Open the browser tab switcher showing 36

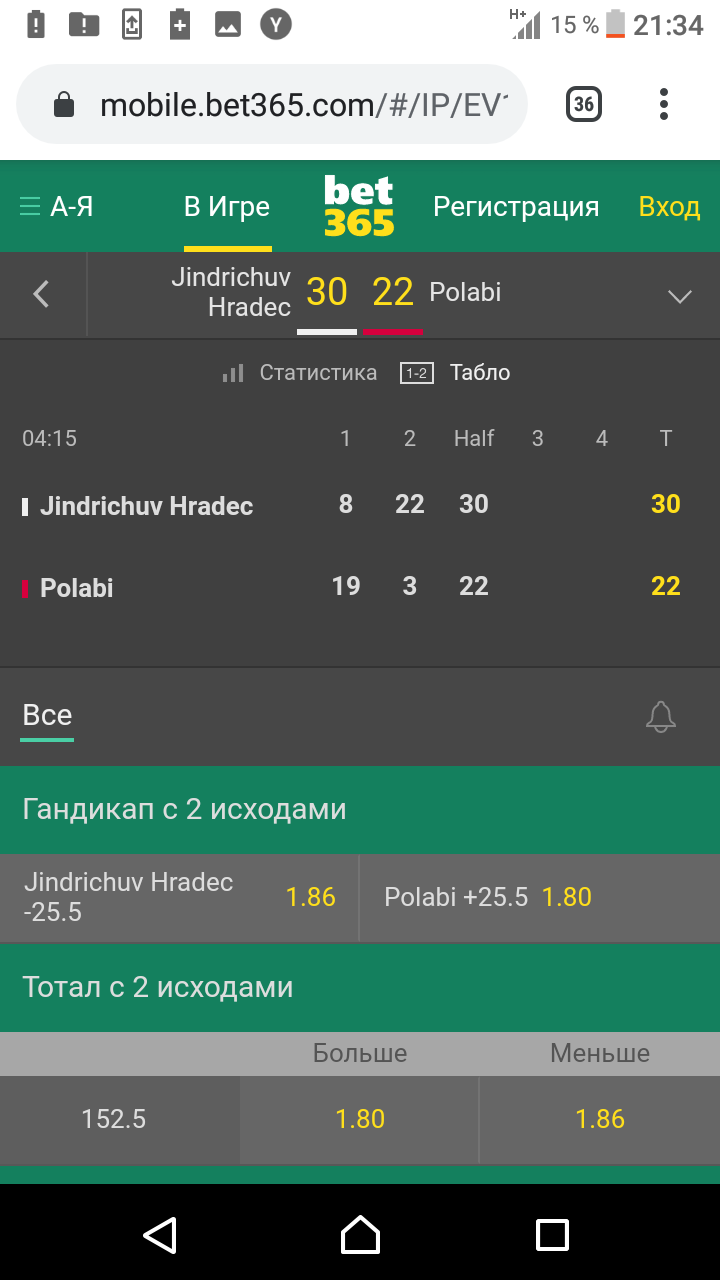(x=584, y=104)
